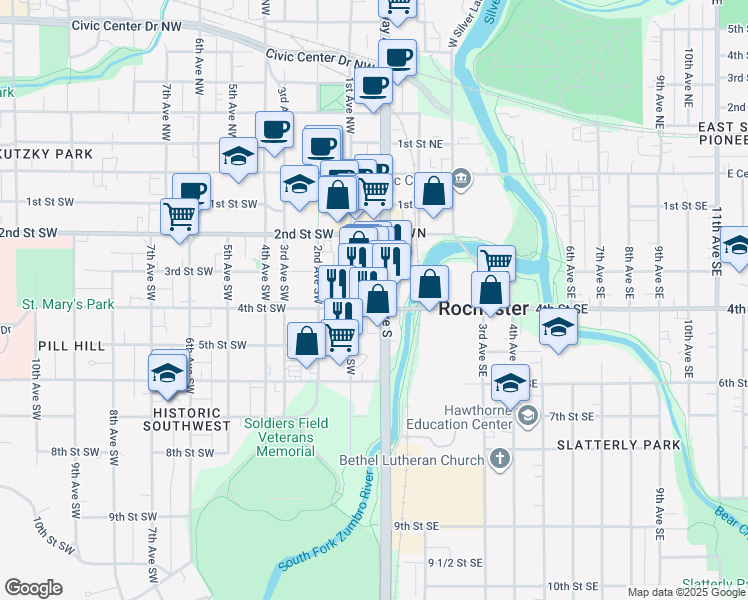Tap the shopping bag marker on 5th St SW
The height and width of the screenshot is (600, 748).
306,340
